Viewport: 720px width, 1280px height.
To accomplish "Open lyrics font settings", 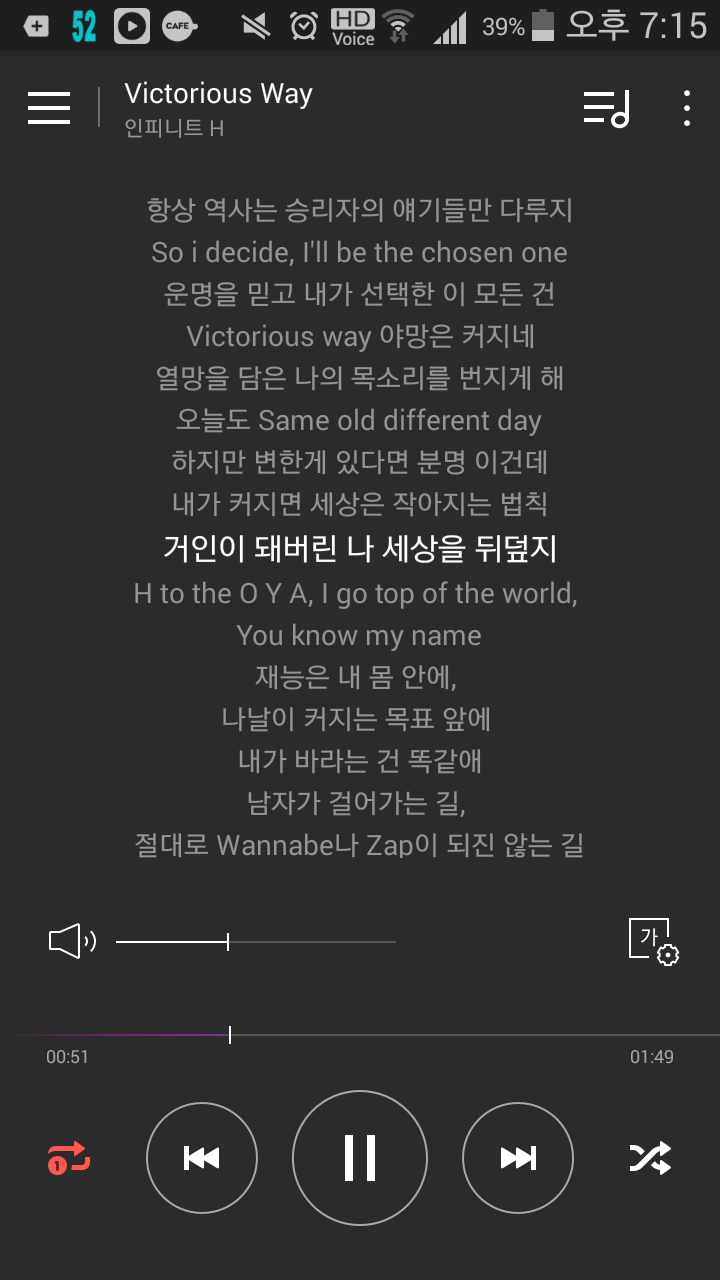I will 653,942.
